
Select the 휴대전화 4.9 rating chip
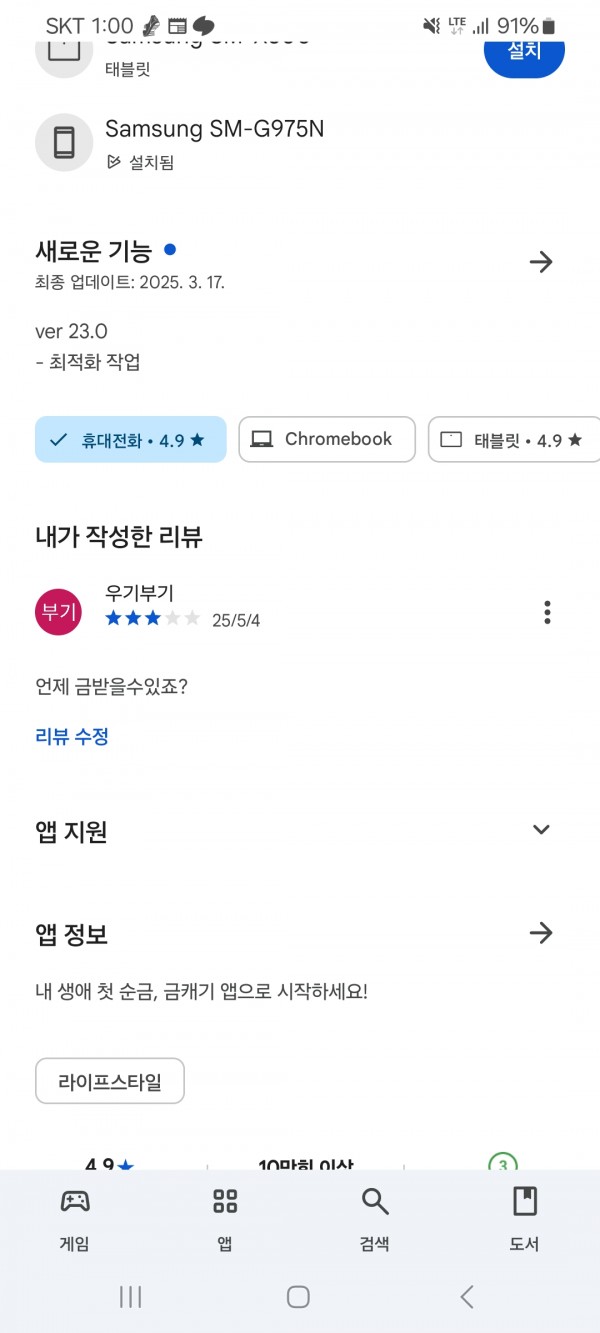tap(131, 439)
